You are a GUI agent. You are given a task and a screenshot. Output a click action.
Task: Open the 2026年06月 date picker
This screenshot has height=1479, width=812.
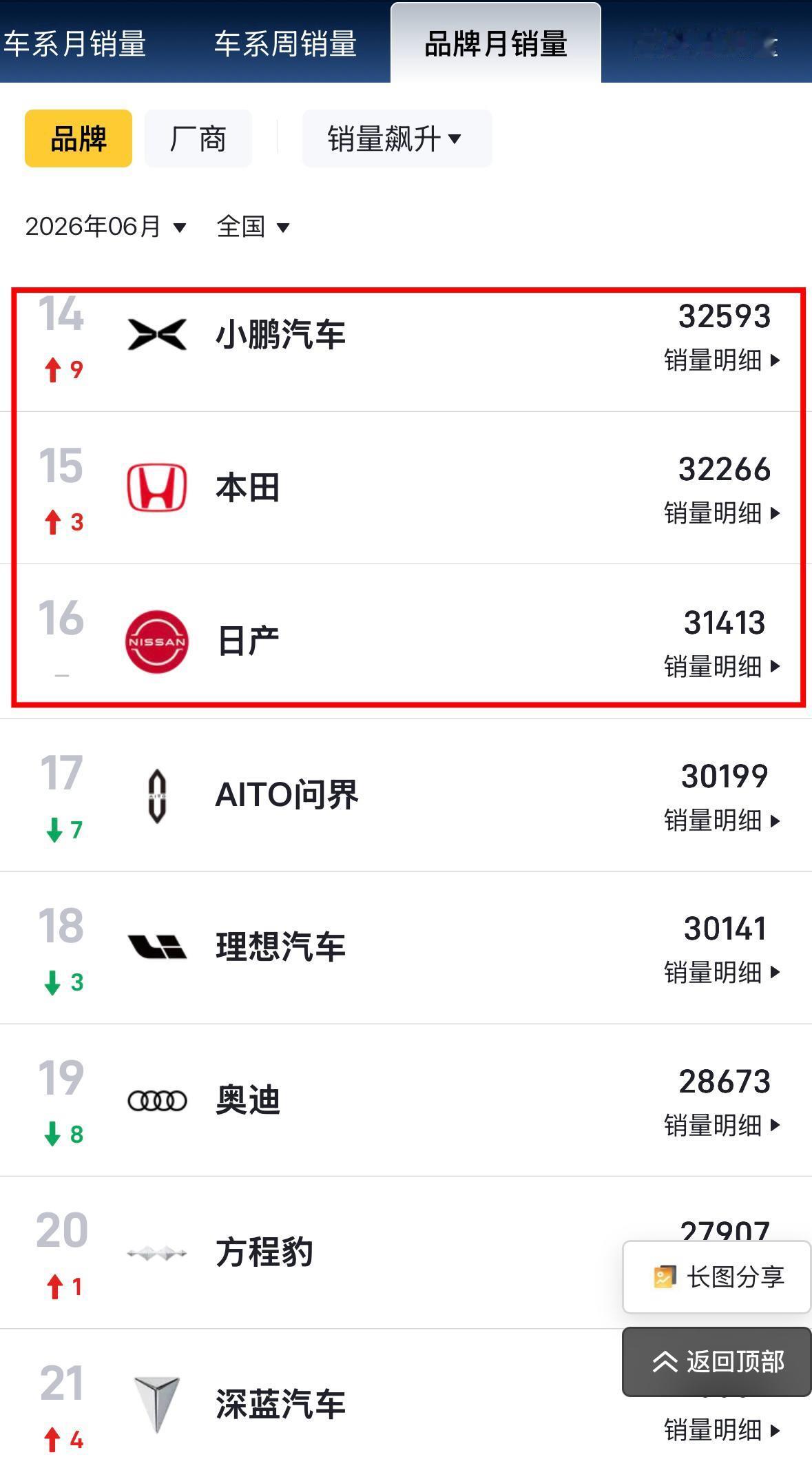105,226
